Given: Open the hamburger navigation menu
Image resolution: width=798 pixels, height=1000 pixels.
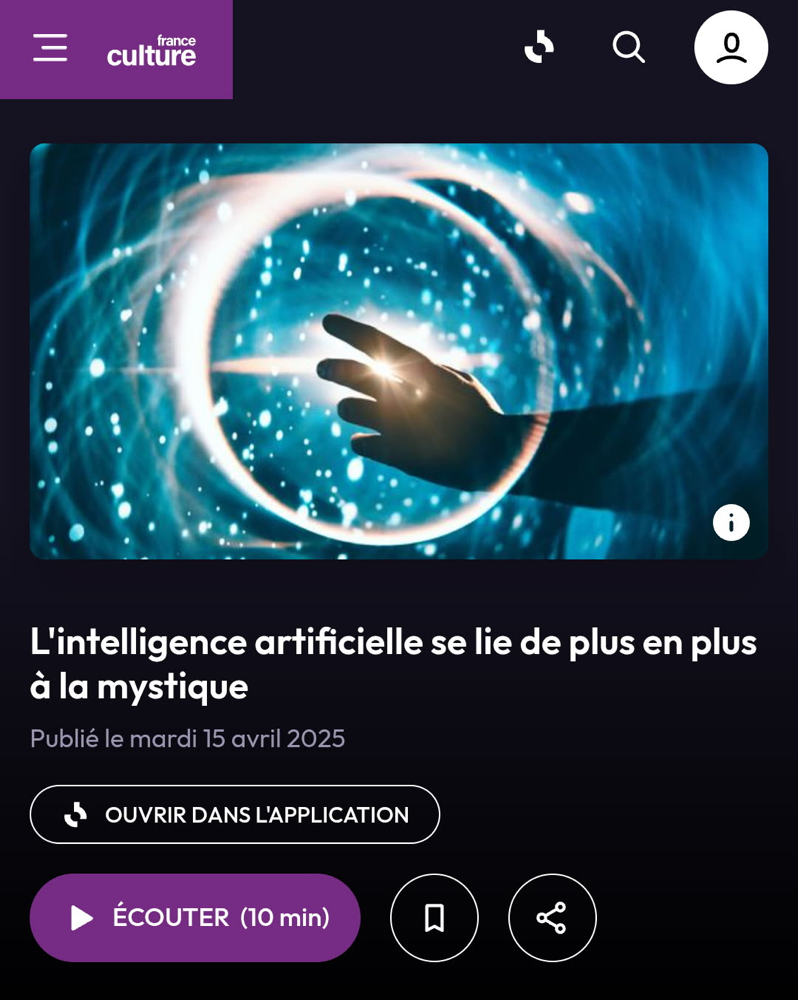Looking at the screenshot, I should pos(50,48).
